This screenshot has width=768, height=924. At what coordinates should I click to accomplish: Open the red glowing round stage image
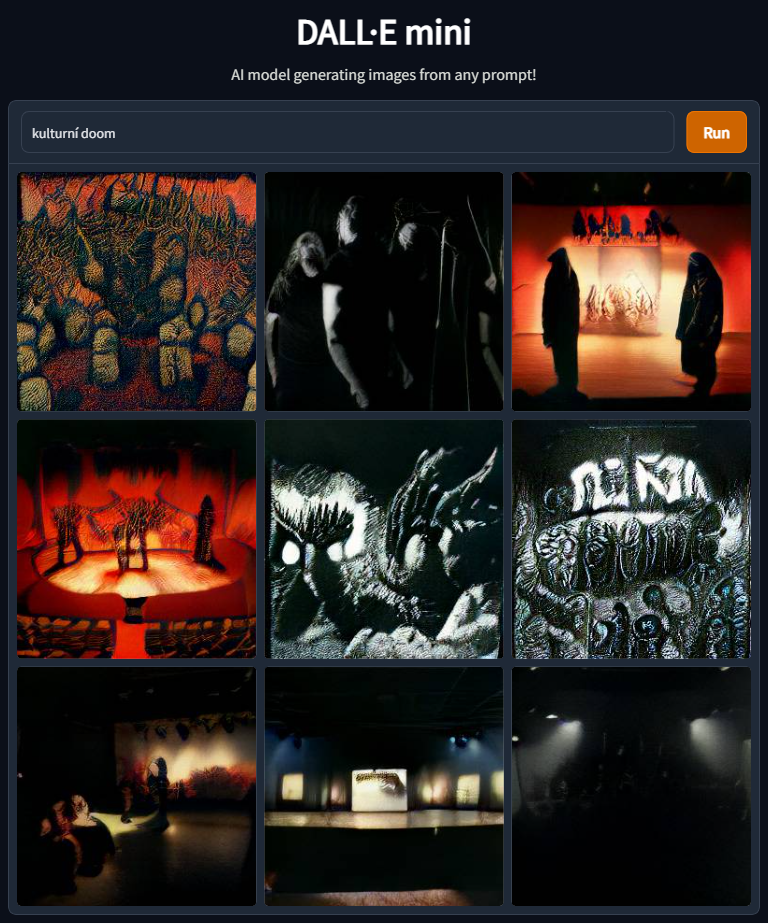(x=137, y=539)
